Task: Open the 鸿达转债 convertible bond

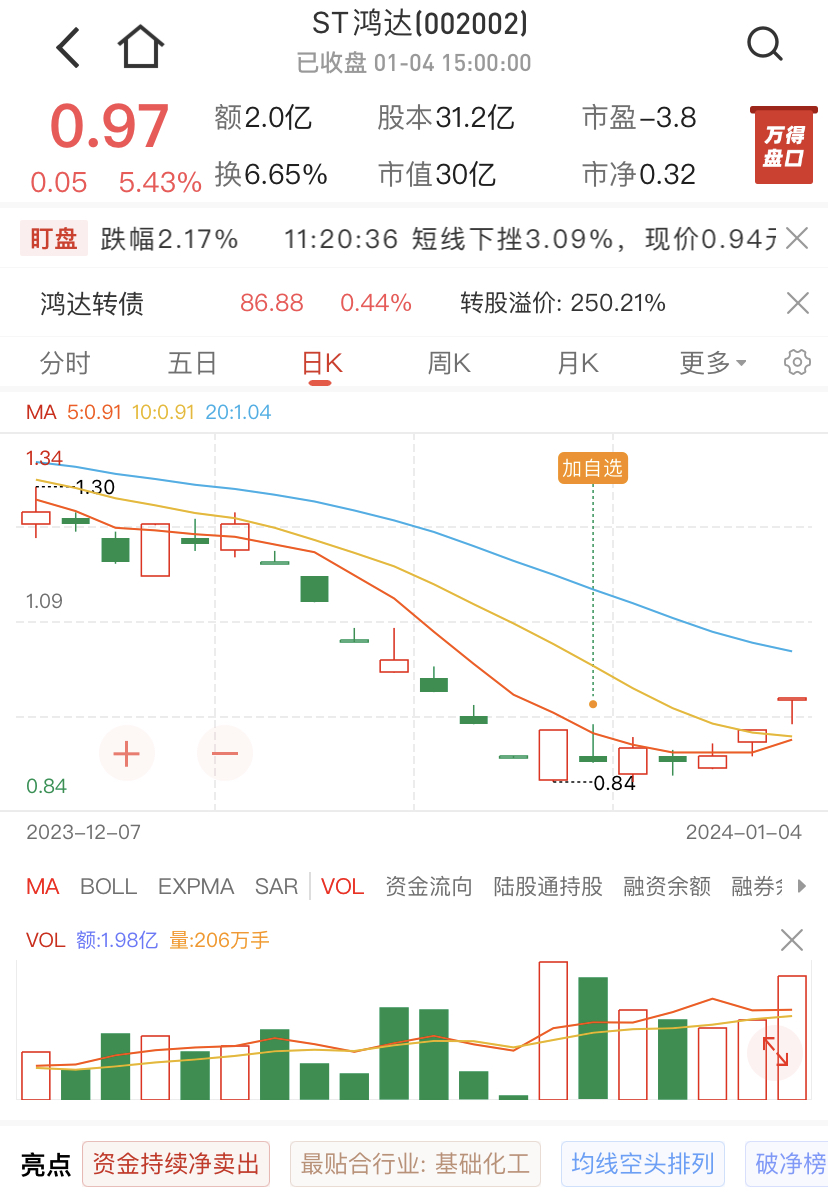Action: [92, 303]
